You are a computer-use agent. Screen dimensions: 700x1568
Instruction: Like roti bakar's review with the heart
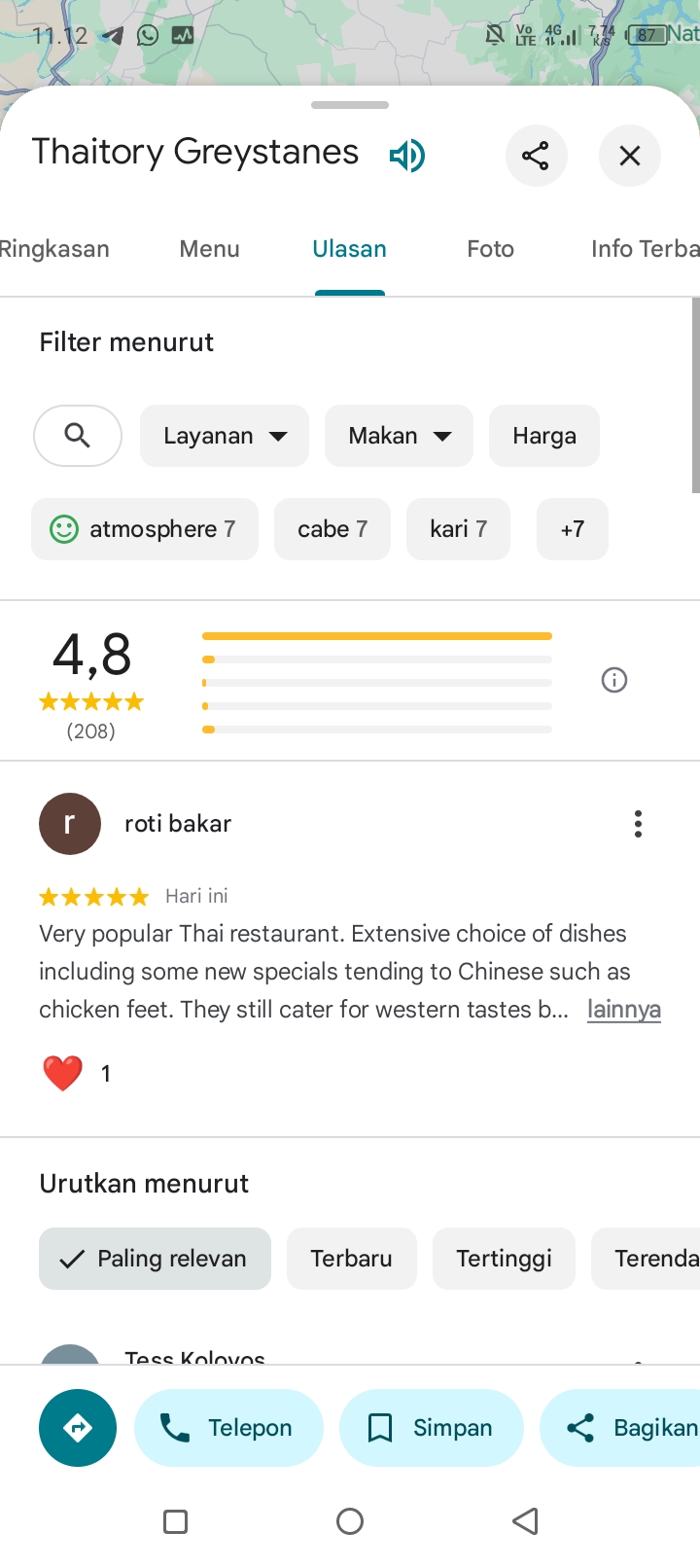point(63,1074)
